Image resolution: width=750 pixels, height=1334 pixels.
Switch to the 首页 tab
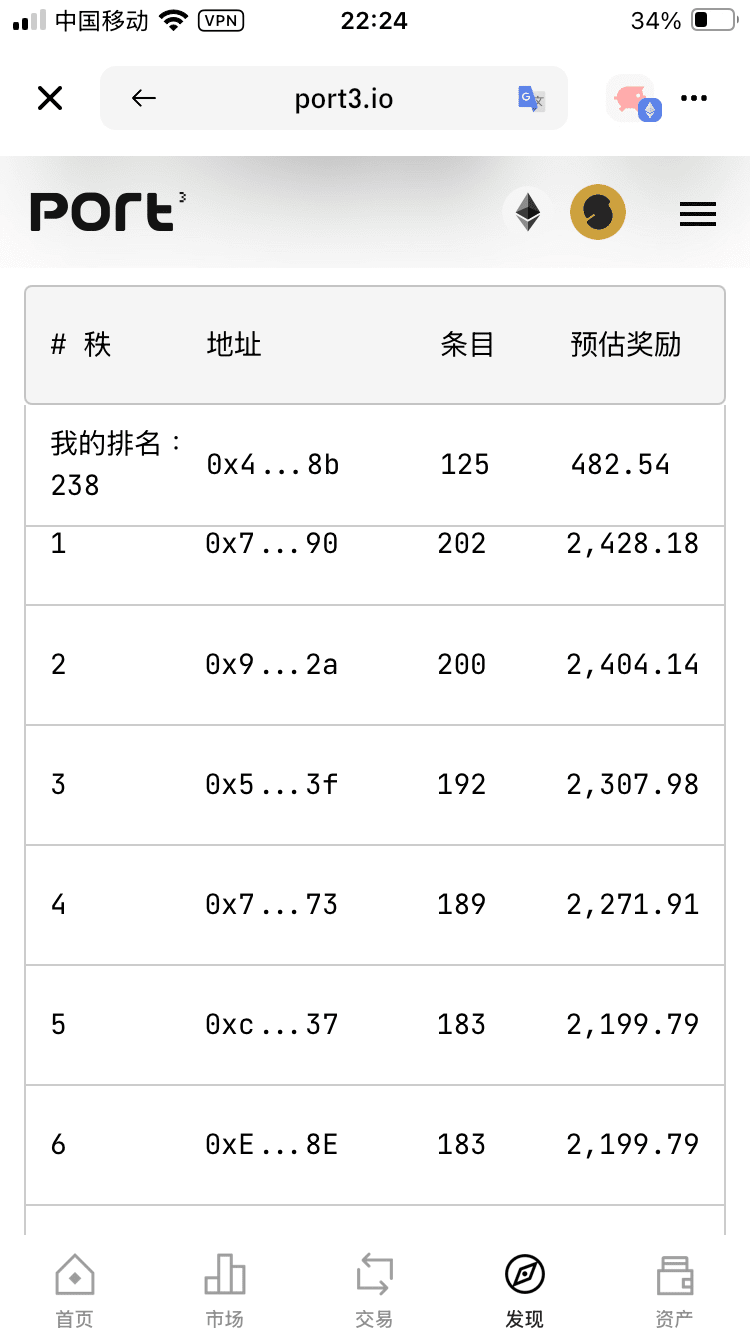tap(75, 1291)
